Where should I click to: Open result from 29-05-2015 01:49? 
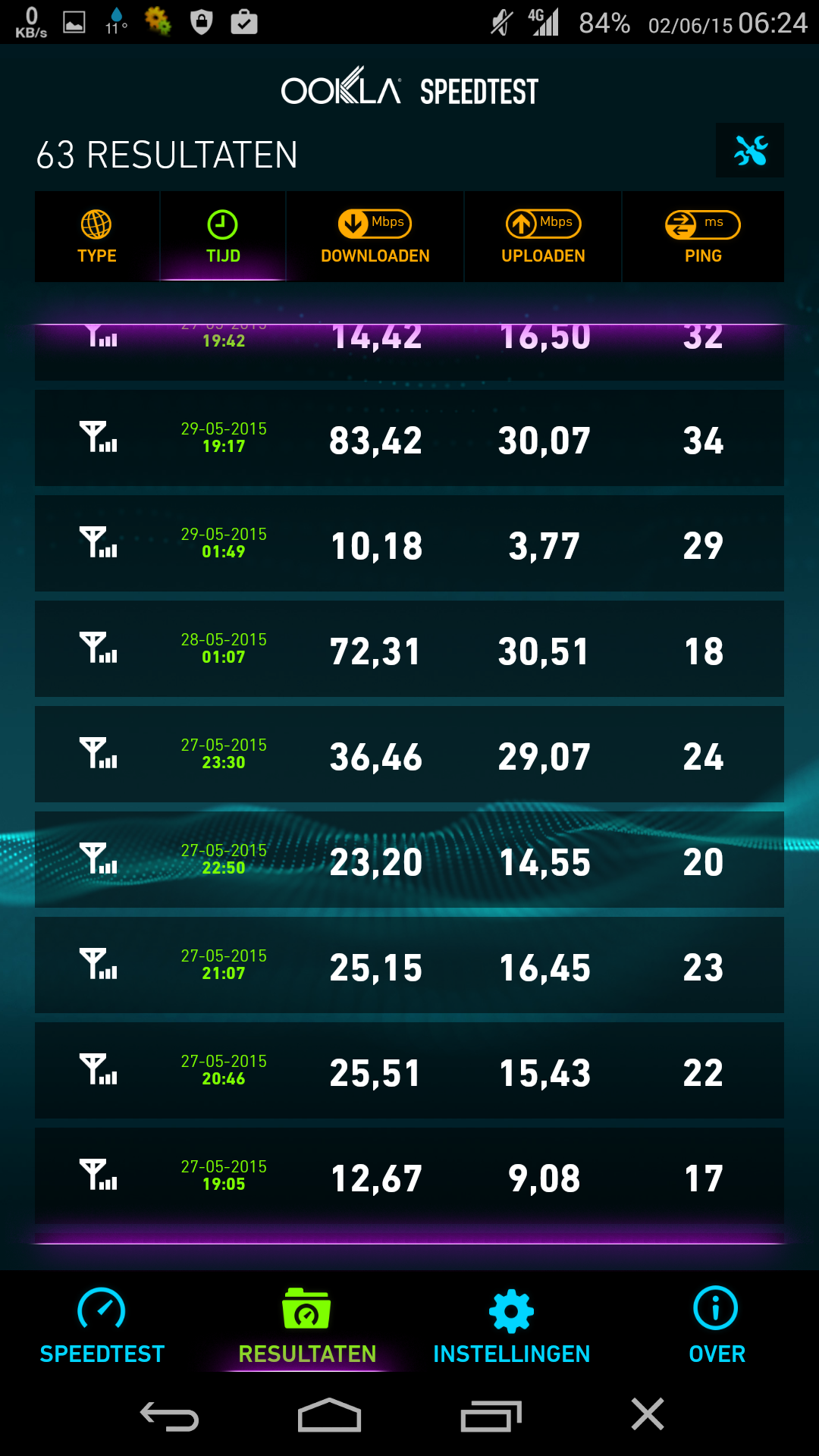tap(409, 544)
